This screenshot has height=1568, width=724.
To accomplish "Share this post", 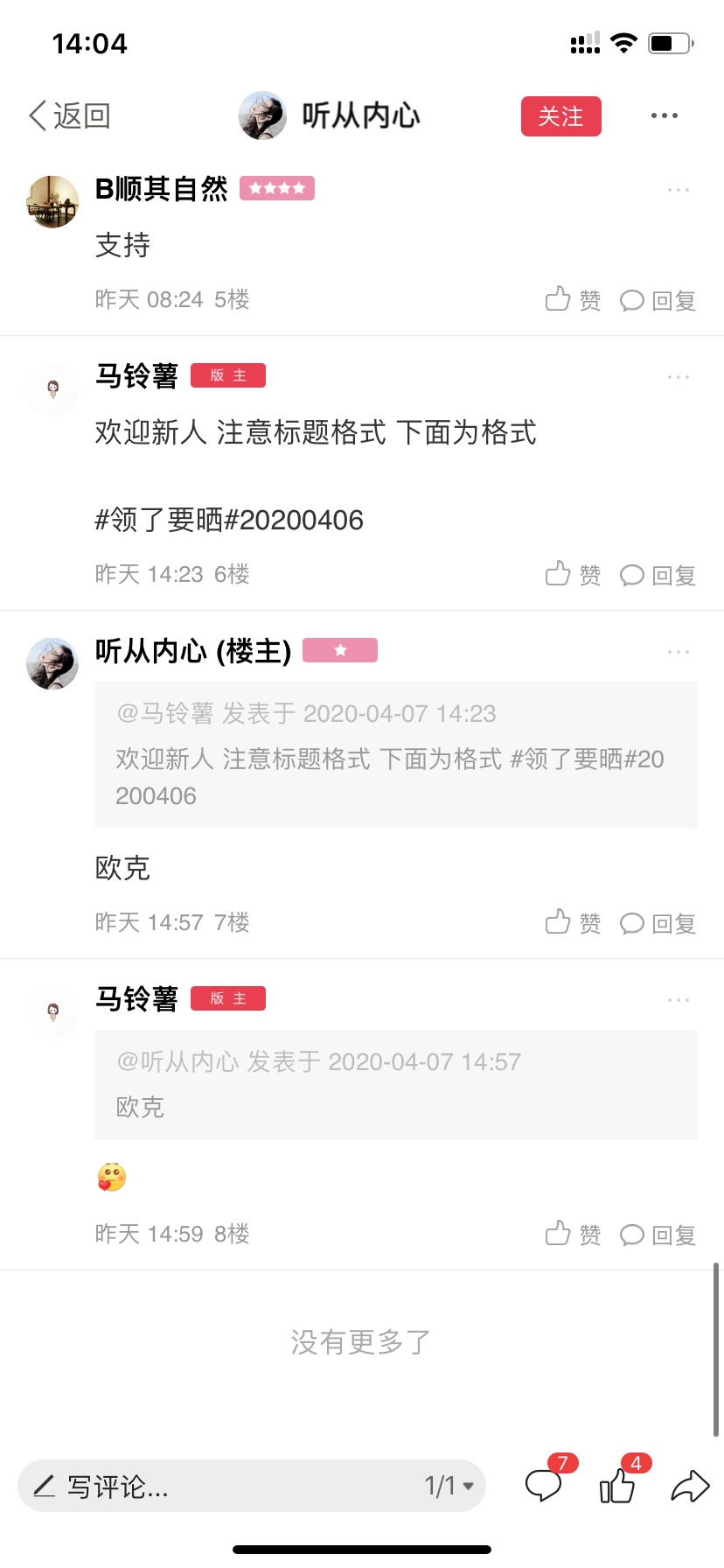I will point(690,1486).
